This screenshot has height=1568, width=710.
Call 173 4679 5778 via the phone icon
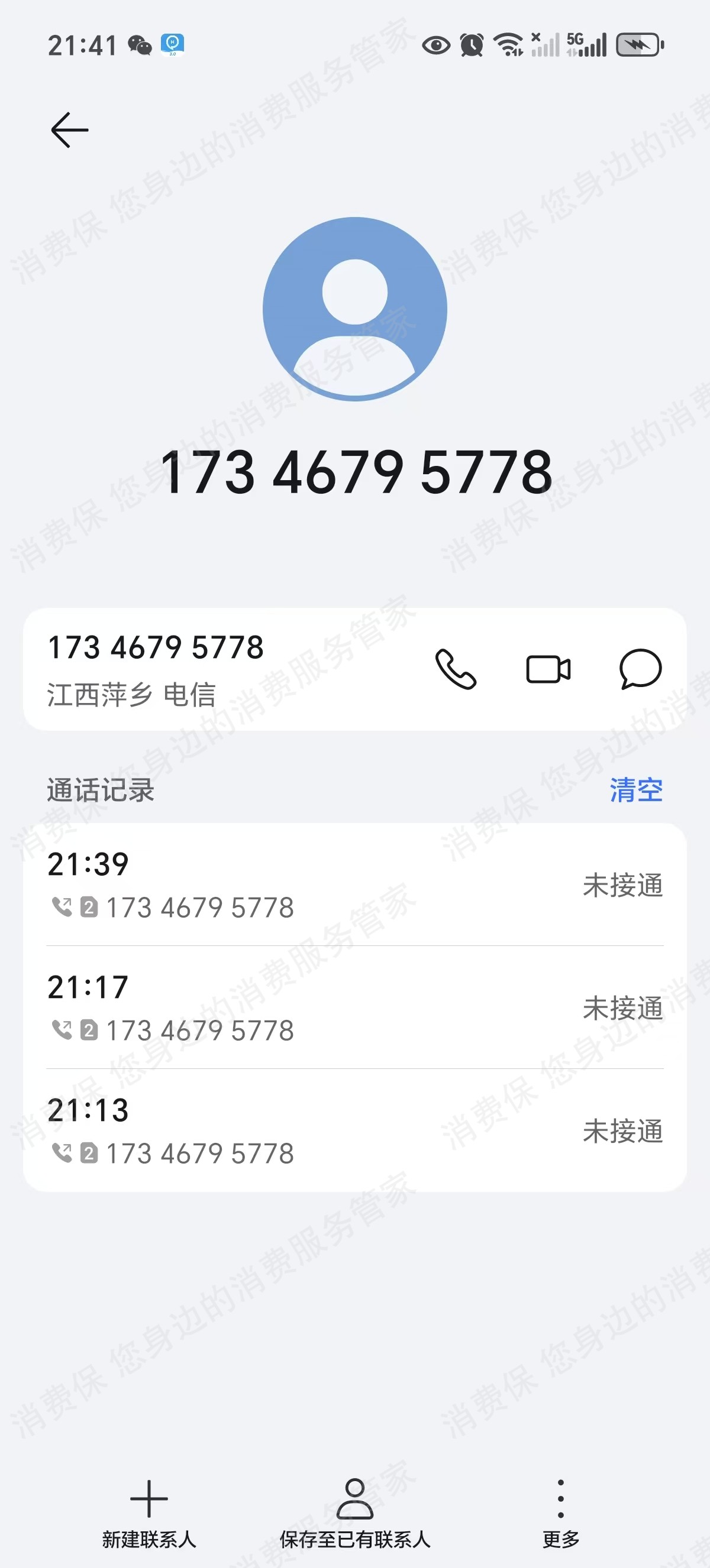(456, 669)
